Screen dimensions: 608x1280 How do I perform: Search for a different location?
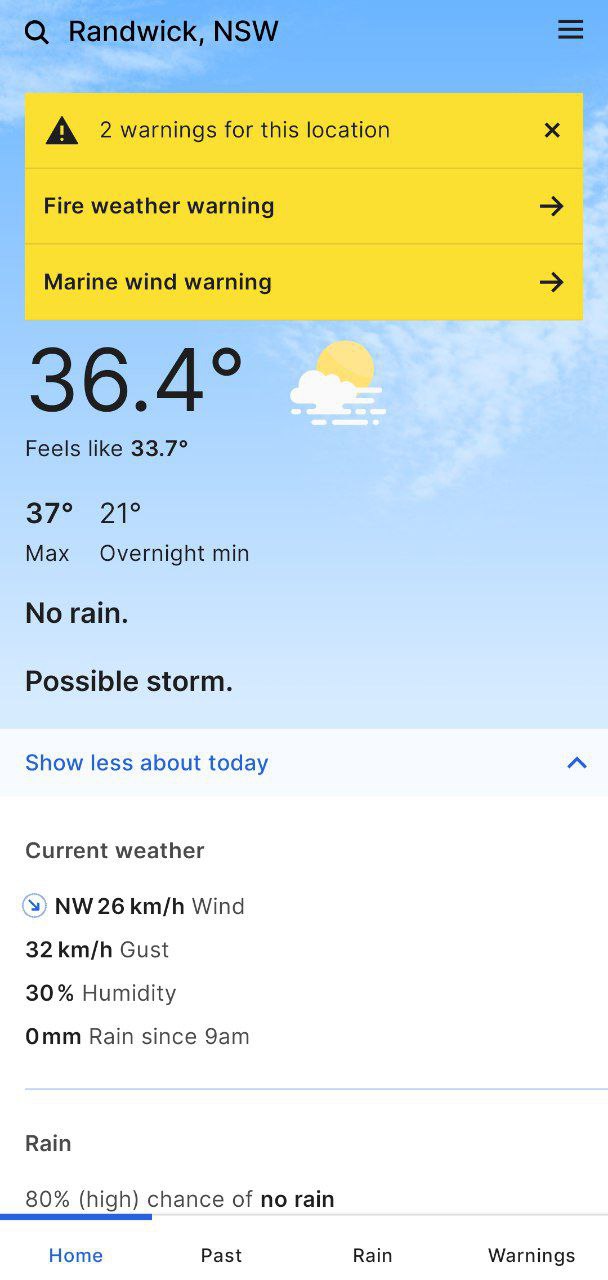click(x=37, y=32)
